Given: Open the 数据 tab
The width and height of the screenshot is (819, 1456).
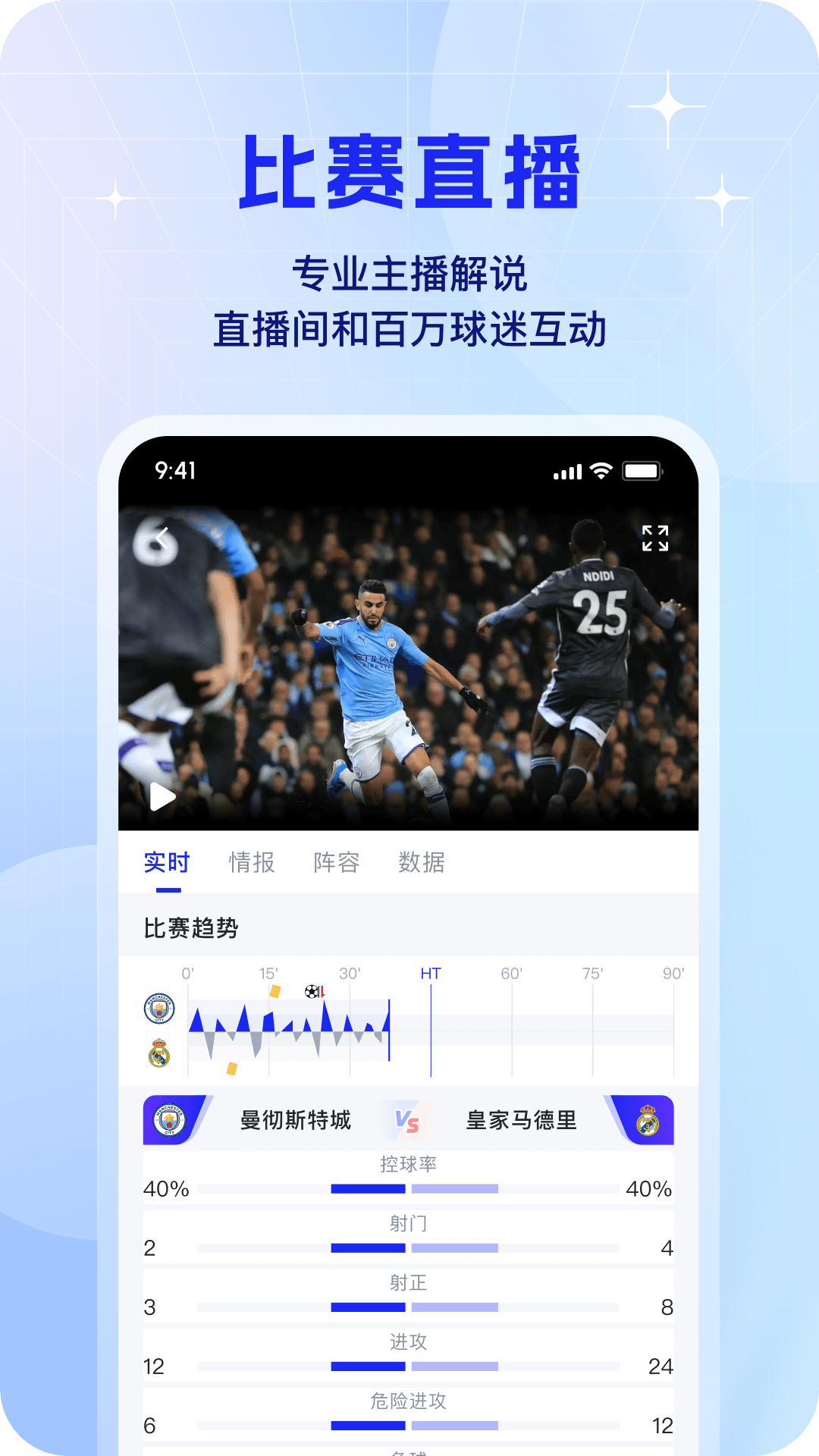Looking at the screenshot, I should (x=419, y=862).
